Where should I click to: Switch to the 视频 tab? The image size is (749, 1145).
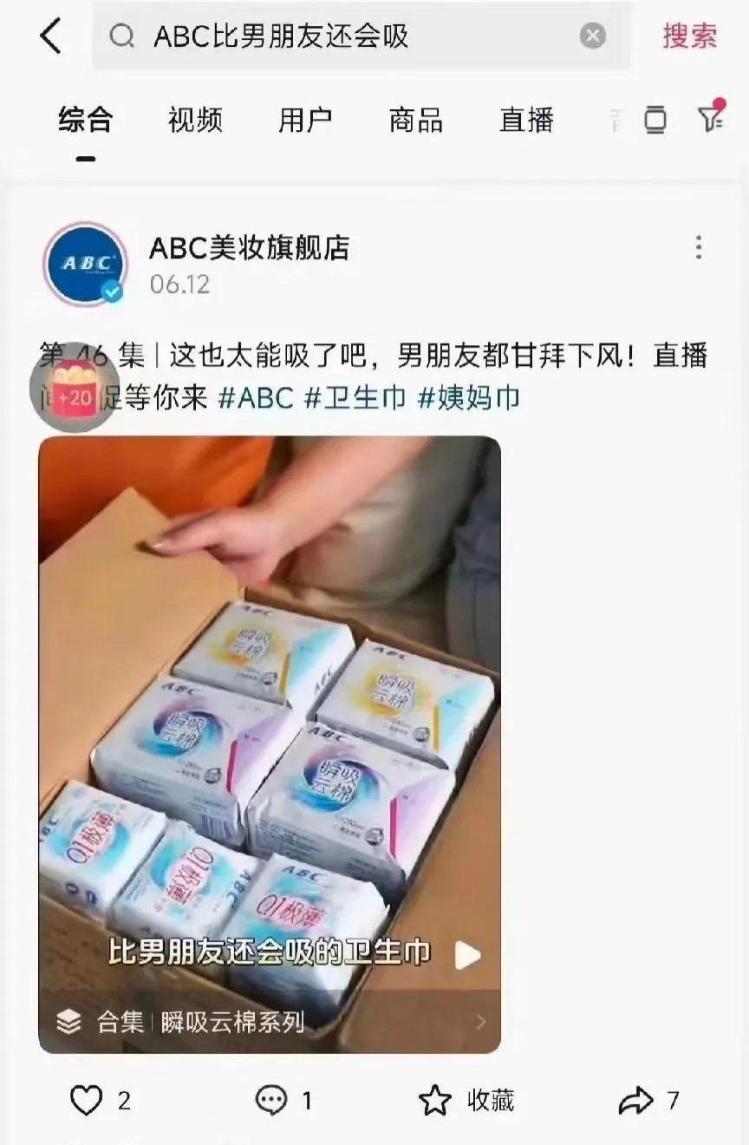coord(195,121)
